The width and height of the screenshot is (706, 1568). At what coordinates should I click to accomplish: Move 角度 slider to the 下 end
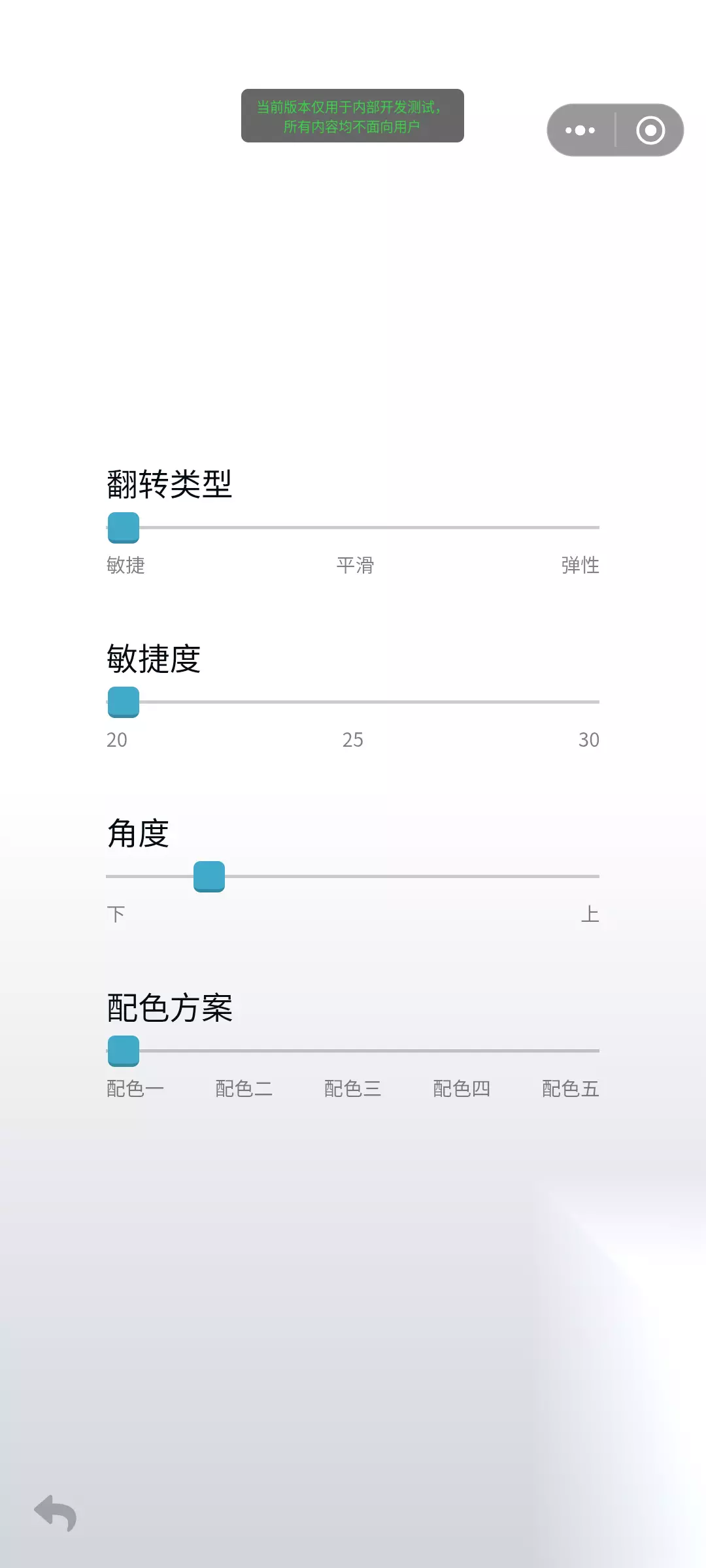coord(122,876)
